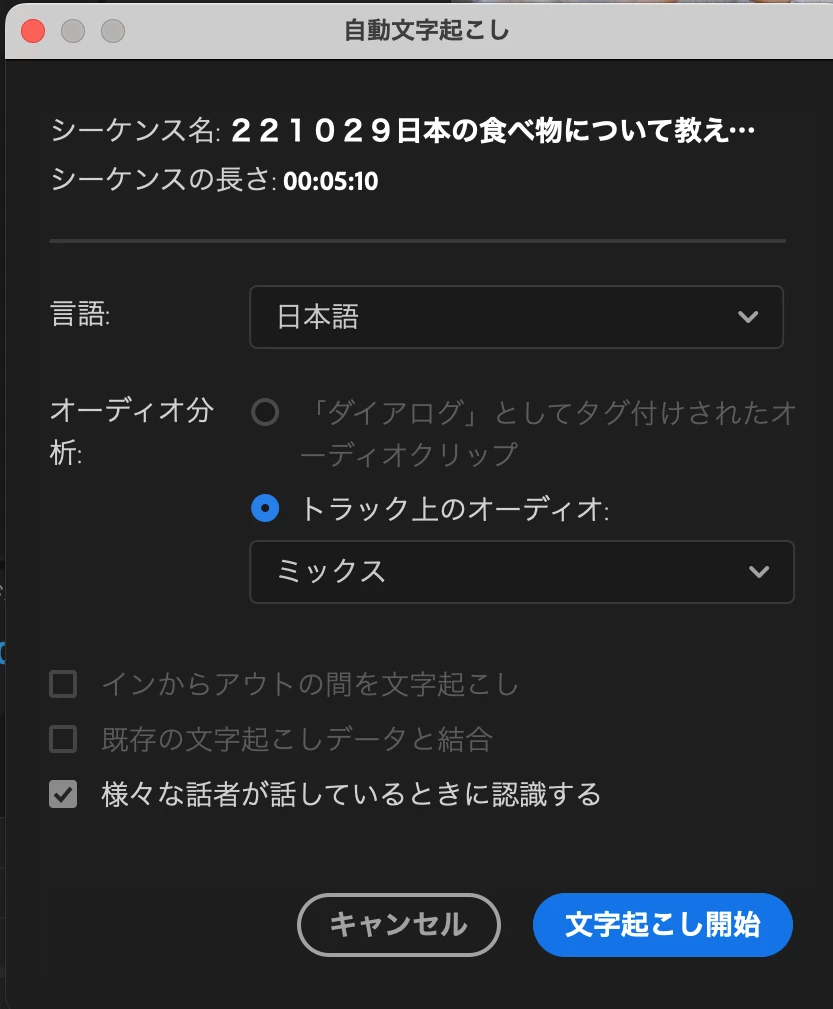Expand the ミックス audio track dropdown
833x1009 pixels.
click(x=521, y=572)
